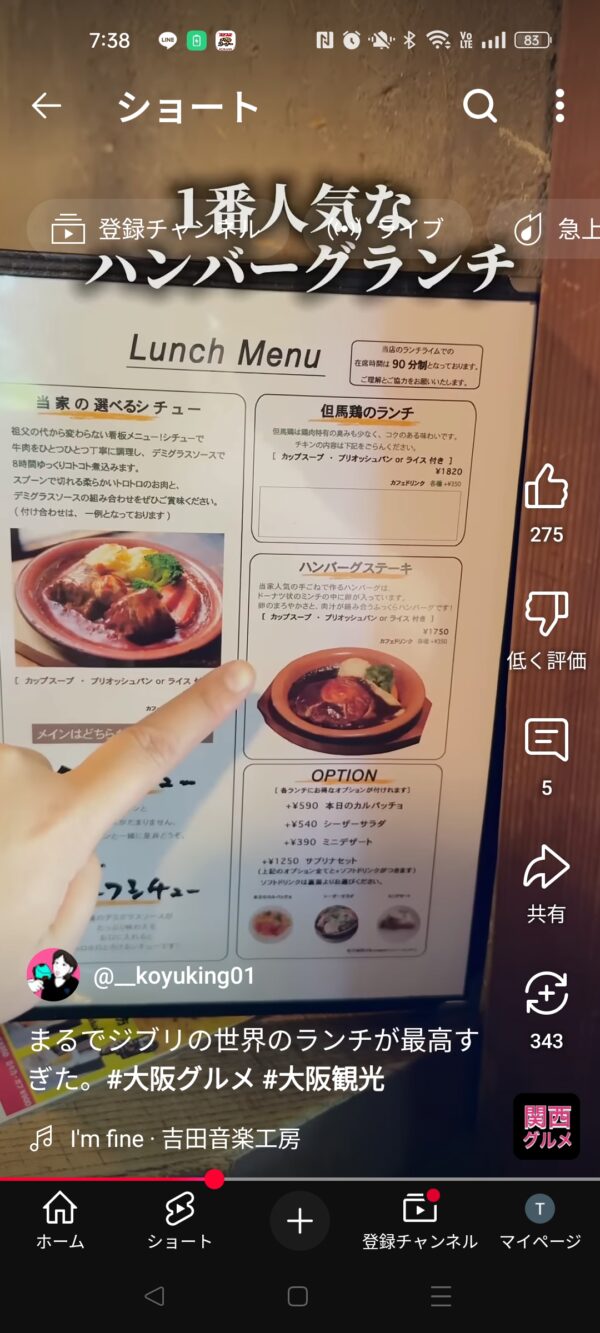
Task: Open the @__koyuking01 channel avatar
Action: [x=53, y=975]
